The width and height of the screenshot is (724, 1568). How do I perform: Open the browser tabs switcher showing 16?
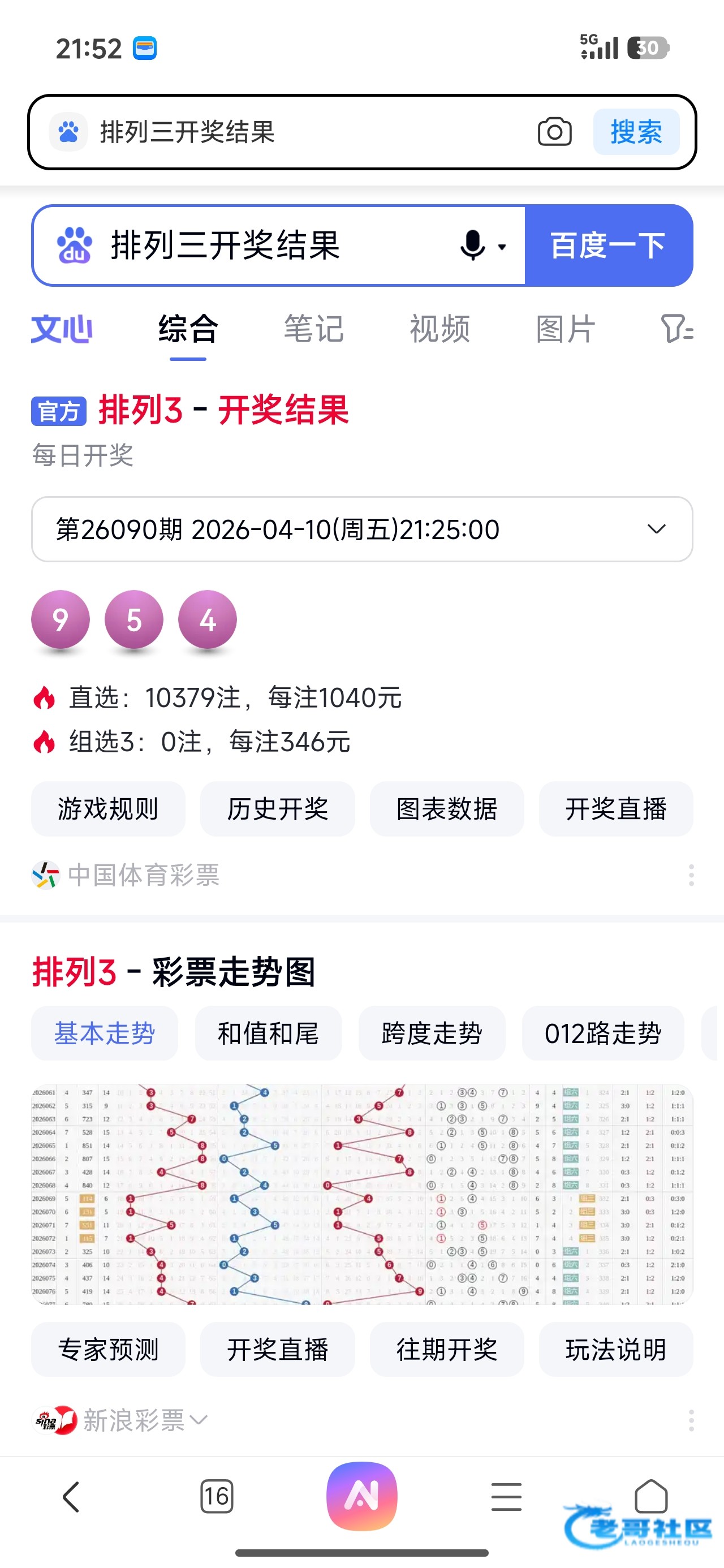point(217,1496)
